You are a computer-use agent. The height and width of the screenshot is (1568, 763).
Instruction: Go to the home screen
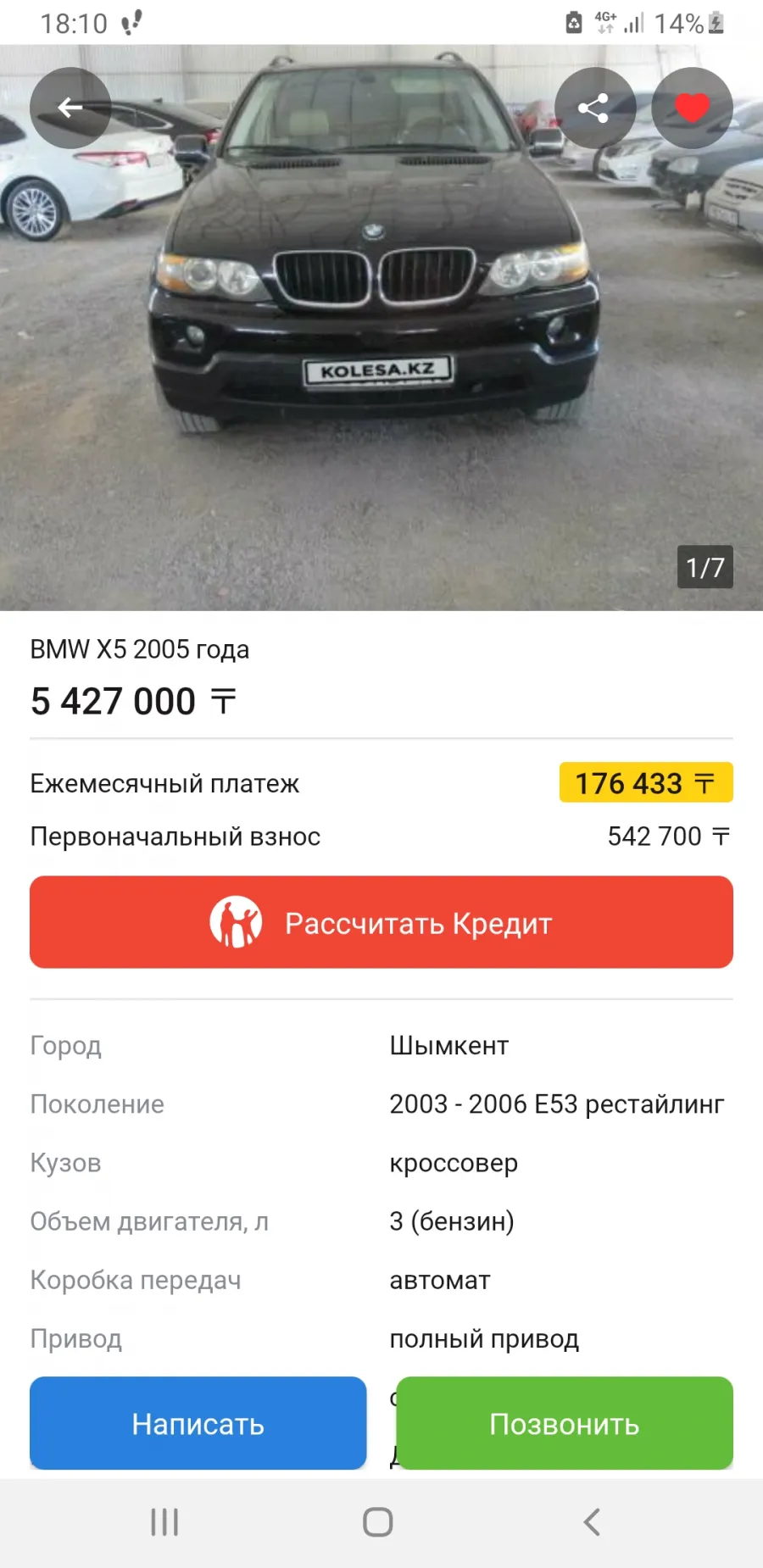[x=378, y=1522]
